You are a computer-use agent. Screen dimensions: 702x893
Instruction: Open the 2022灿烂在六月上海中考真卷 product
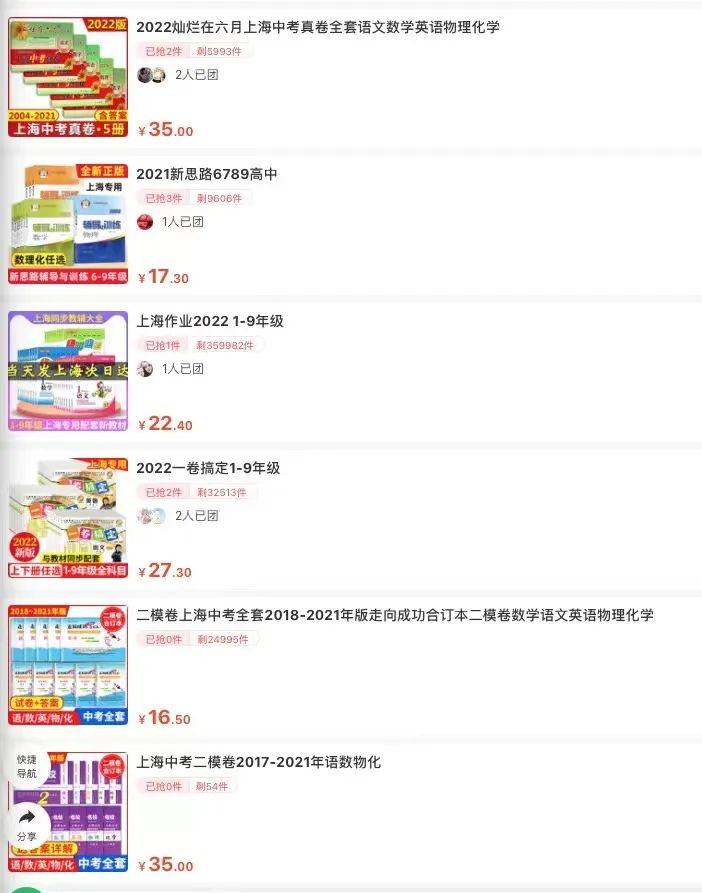tap(317, 27)
